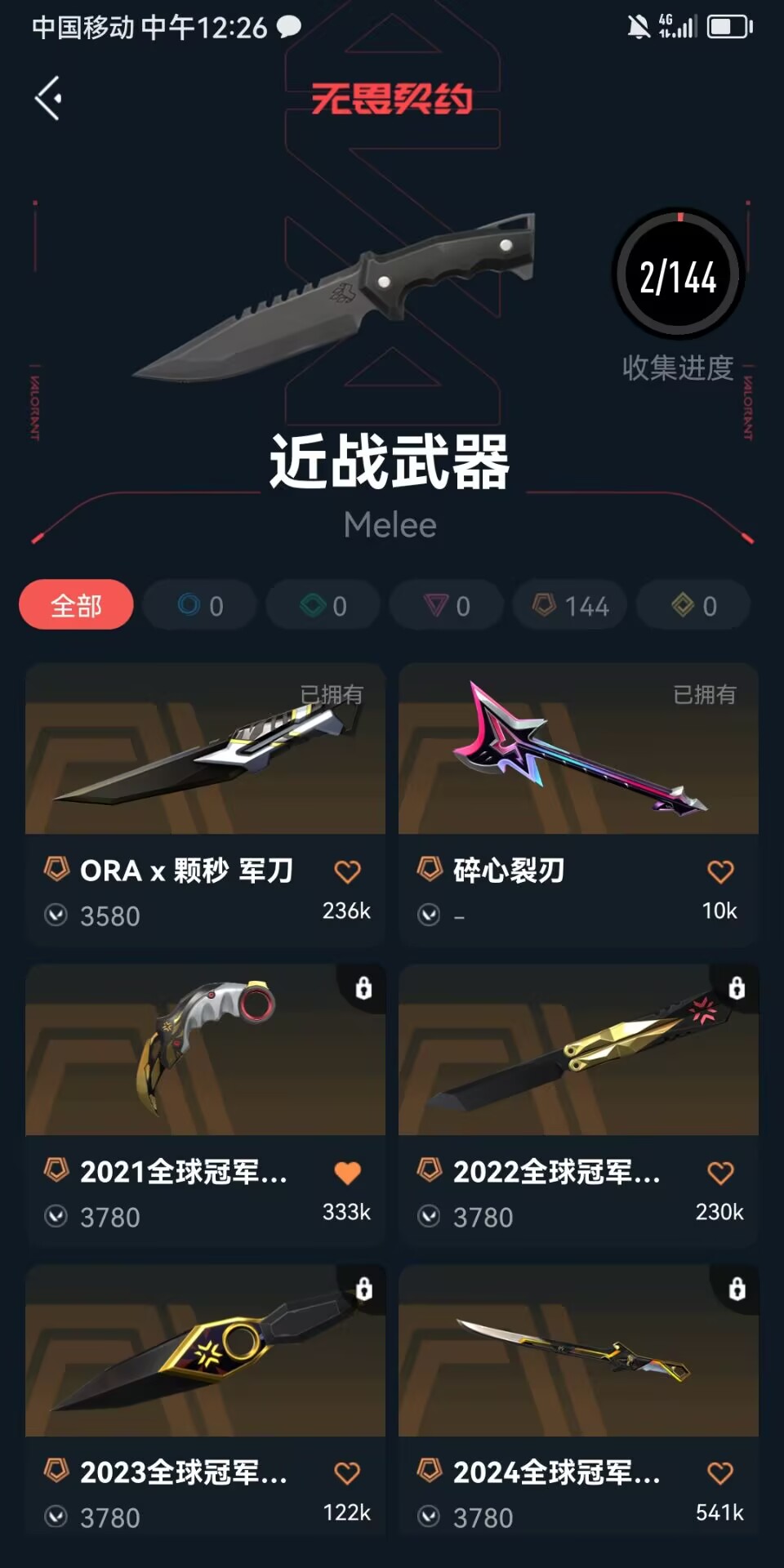Filter by the purple triangle tier chip
This screenshot has width=784, height=1568.
(446, 605)
